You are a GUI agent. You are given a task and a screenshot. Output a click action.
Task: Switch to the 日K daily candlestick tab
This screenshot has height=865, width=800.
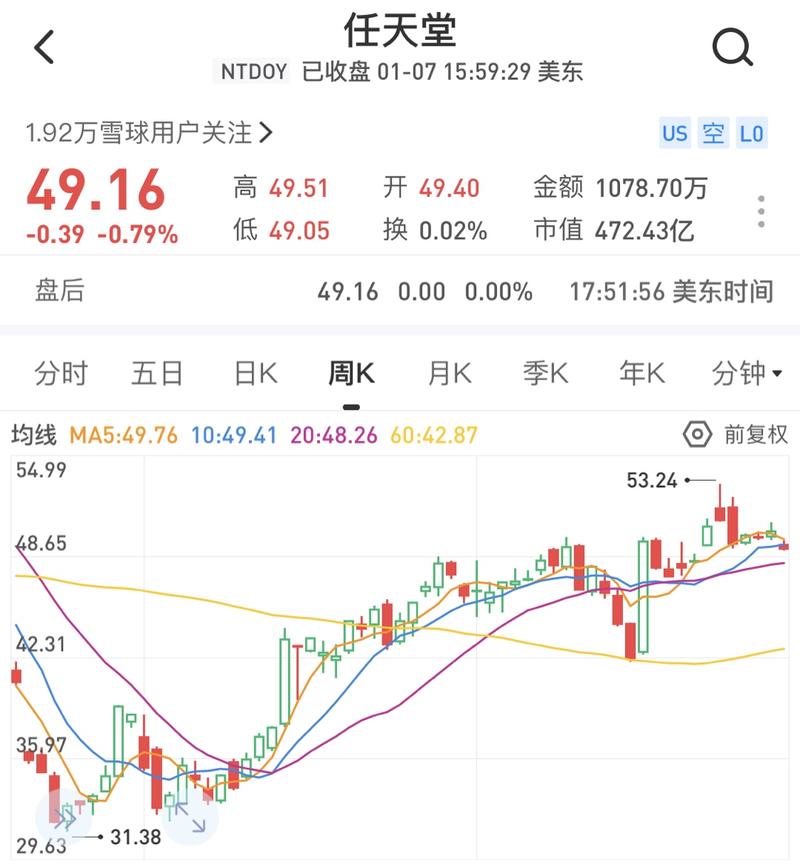tap(256, 371)
